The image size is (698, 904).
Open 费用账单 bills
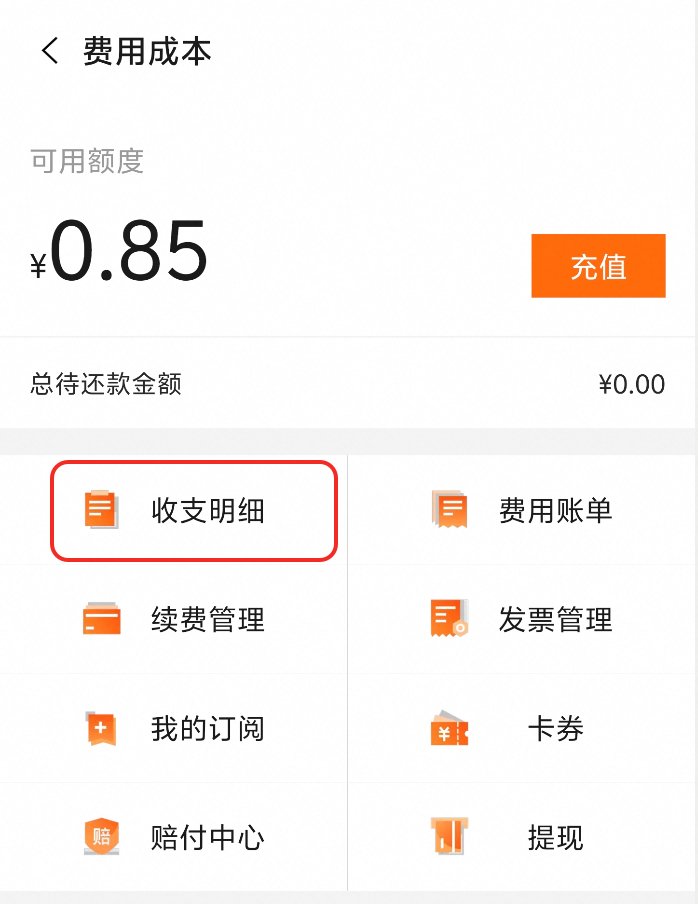coord(522,511)
